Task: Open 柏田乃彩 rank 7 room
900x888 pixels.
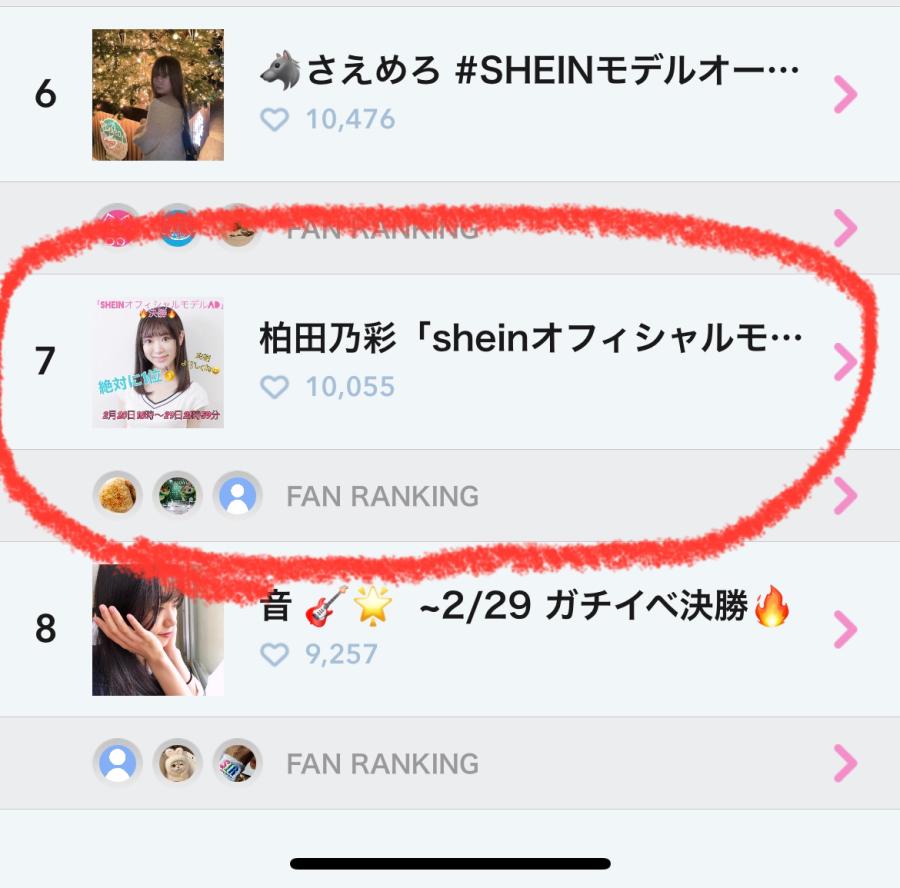Action: coord(530,361)
